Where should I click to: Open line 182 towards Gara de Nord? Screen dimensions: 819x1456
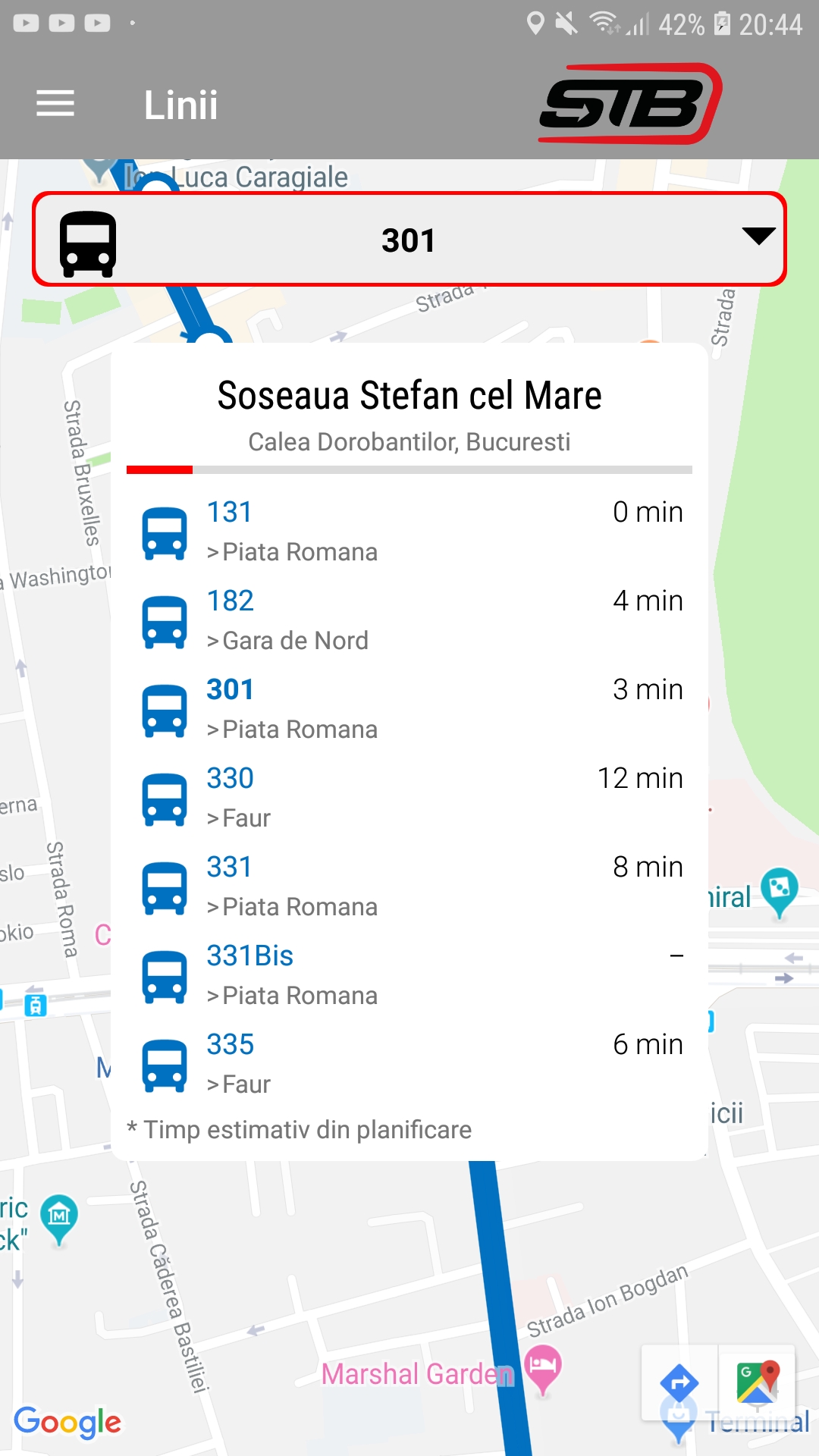pyautogui.click(x=409, y=620)
